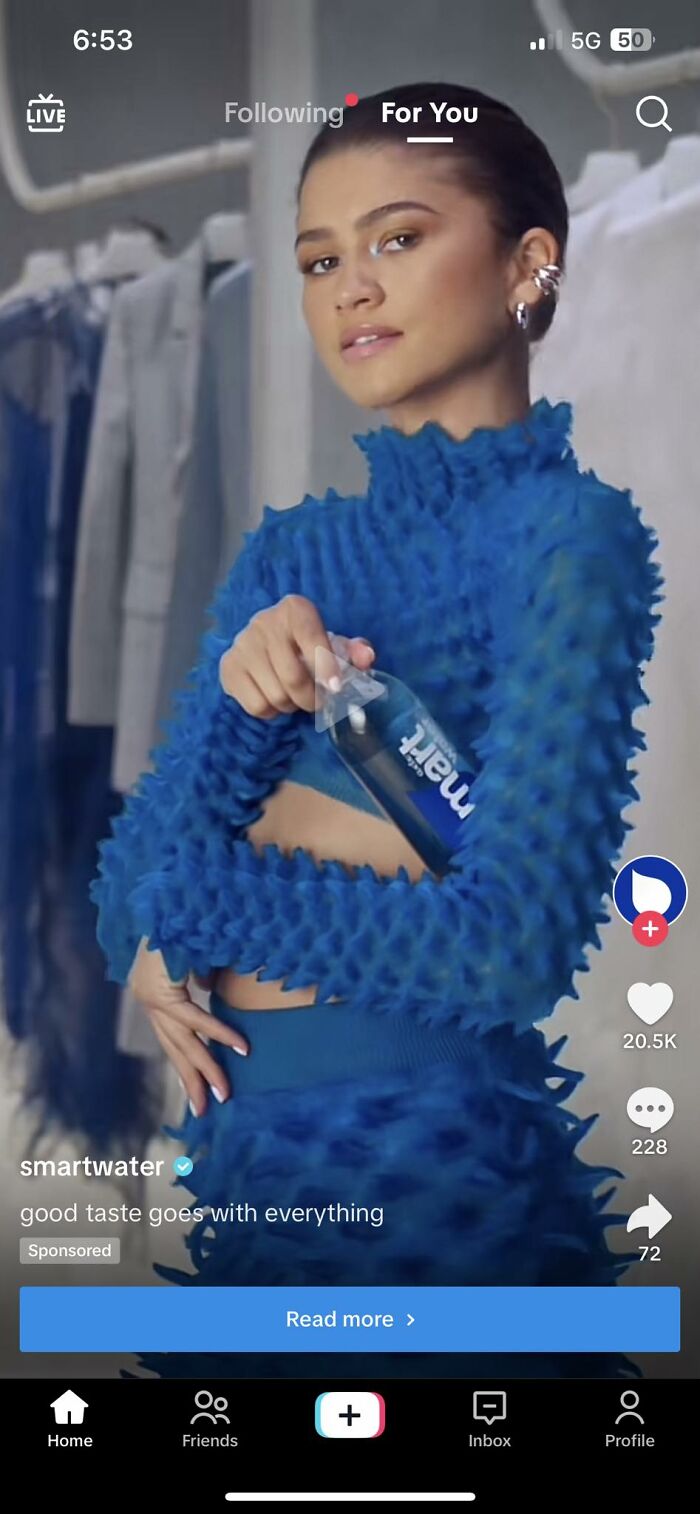Go to the Profile tab

coord(630,1419)
